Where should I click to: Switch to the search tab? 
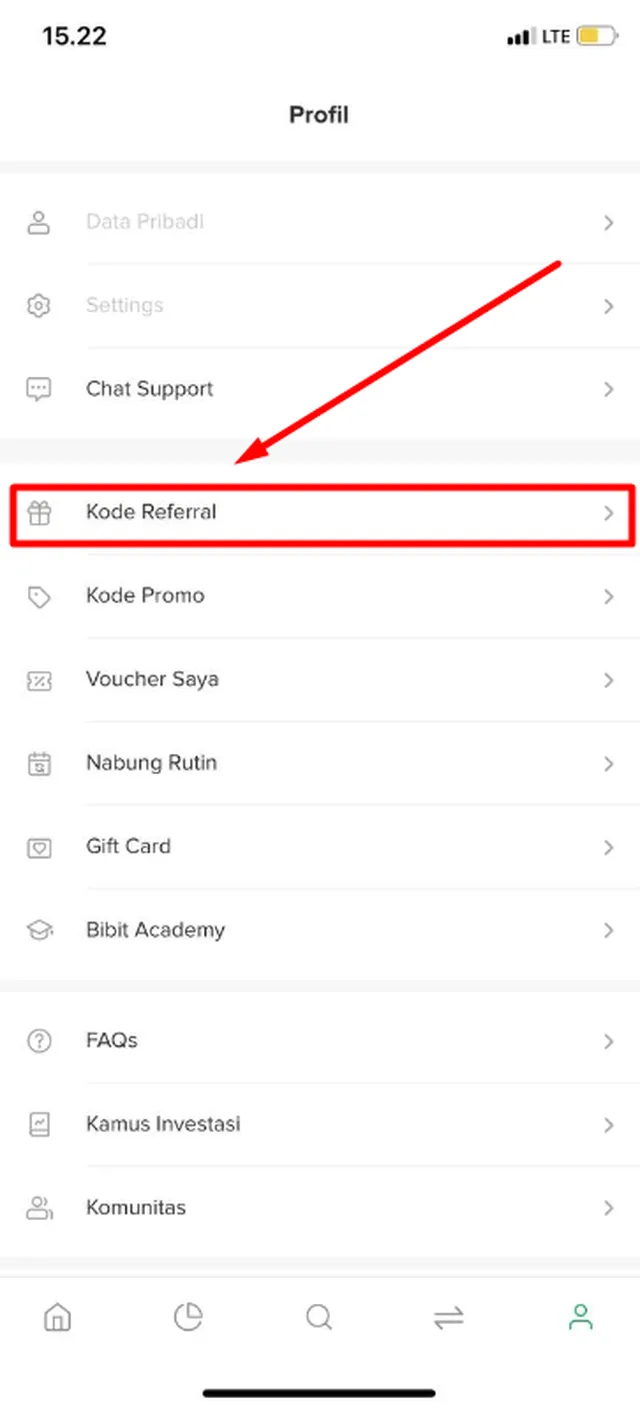pos(319,1318)
